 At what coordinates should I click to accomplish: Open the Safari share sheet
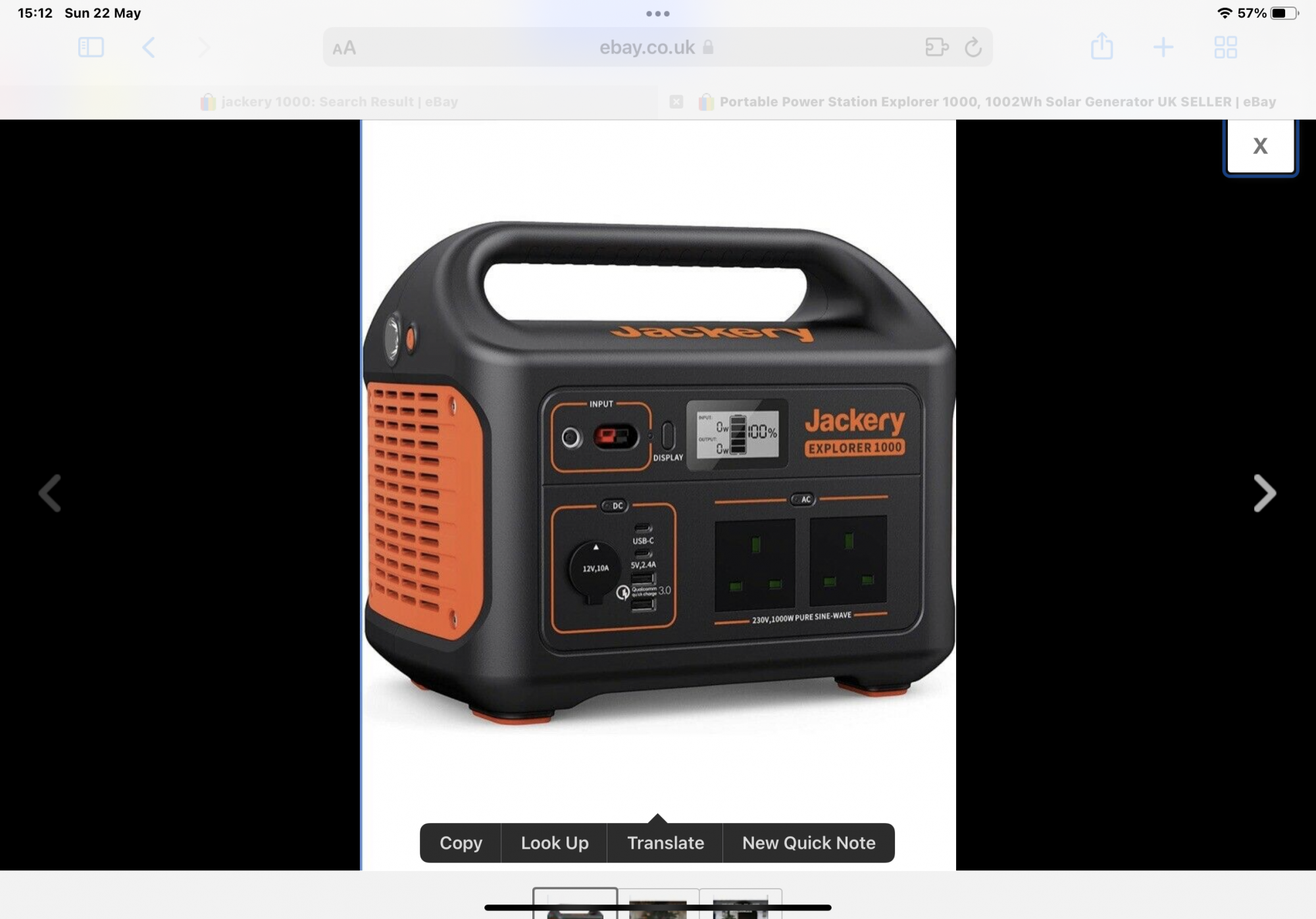click(x=1101, y=47)
